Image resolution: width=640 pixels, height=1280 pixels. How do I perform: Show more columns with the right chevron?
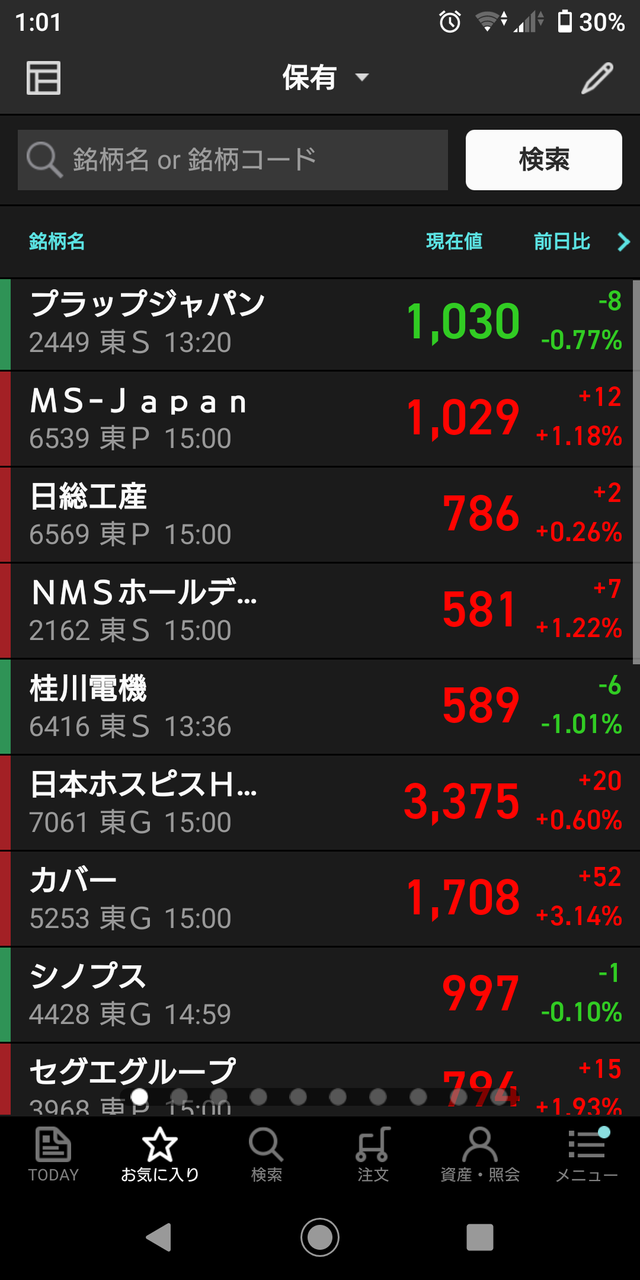click(624, 241)
